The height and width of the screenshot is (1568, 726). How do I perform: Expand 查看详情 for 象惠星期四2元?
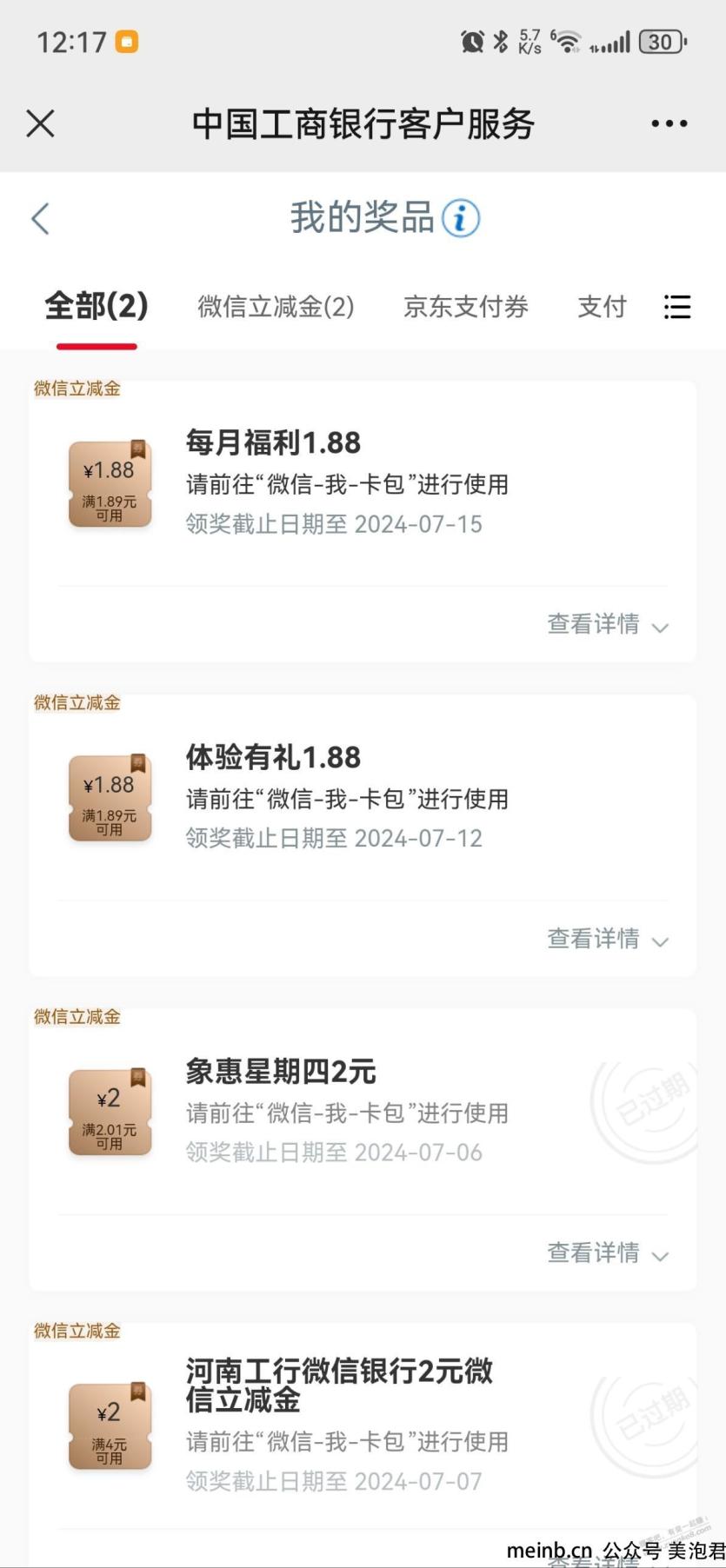click(x=608, y=1252)
